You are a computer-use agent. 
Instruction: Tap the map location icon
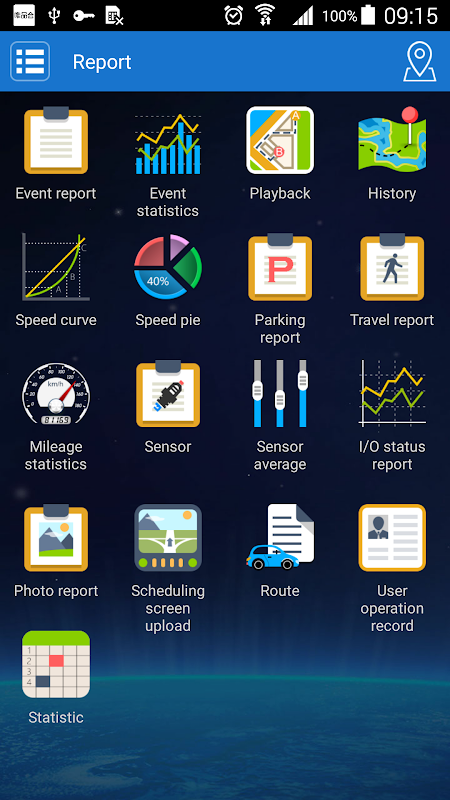tap(419, 61)
